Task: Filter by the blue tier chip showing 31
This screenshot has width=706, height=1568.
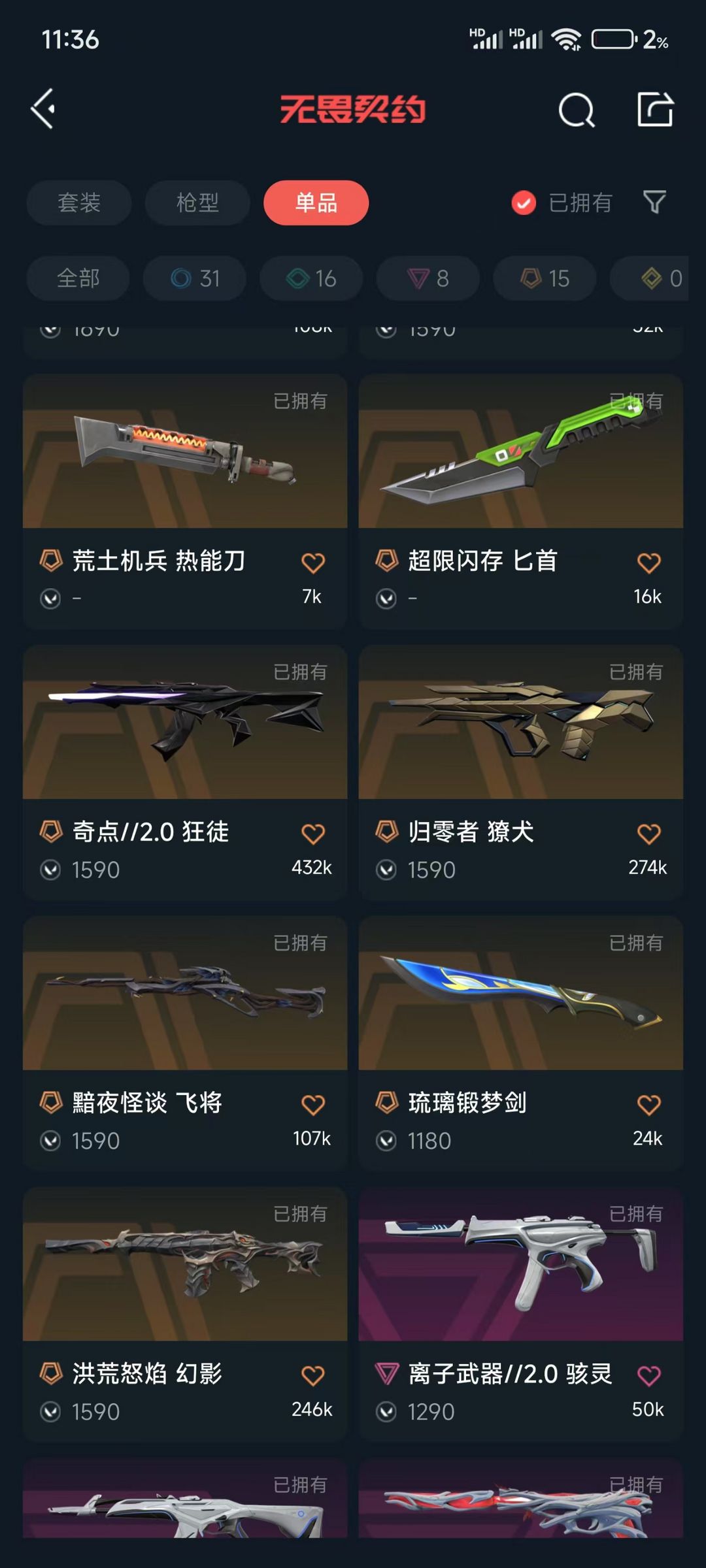Action: pyautogui.click(x=195, y=278)
